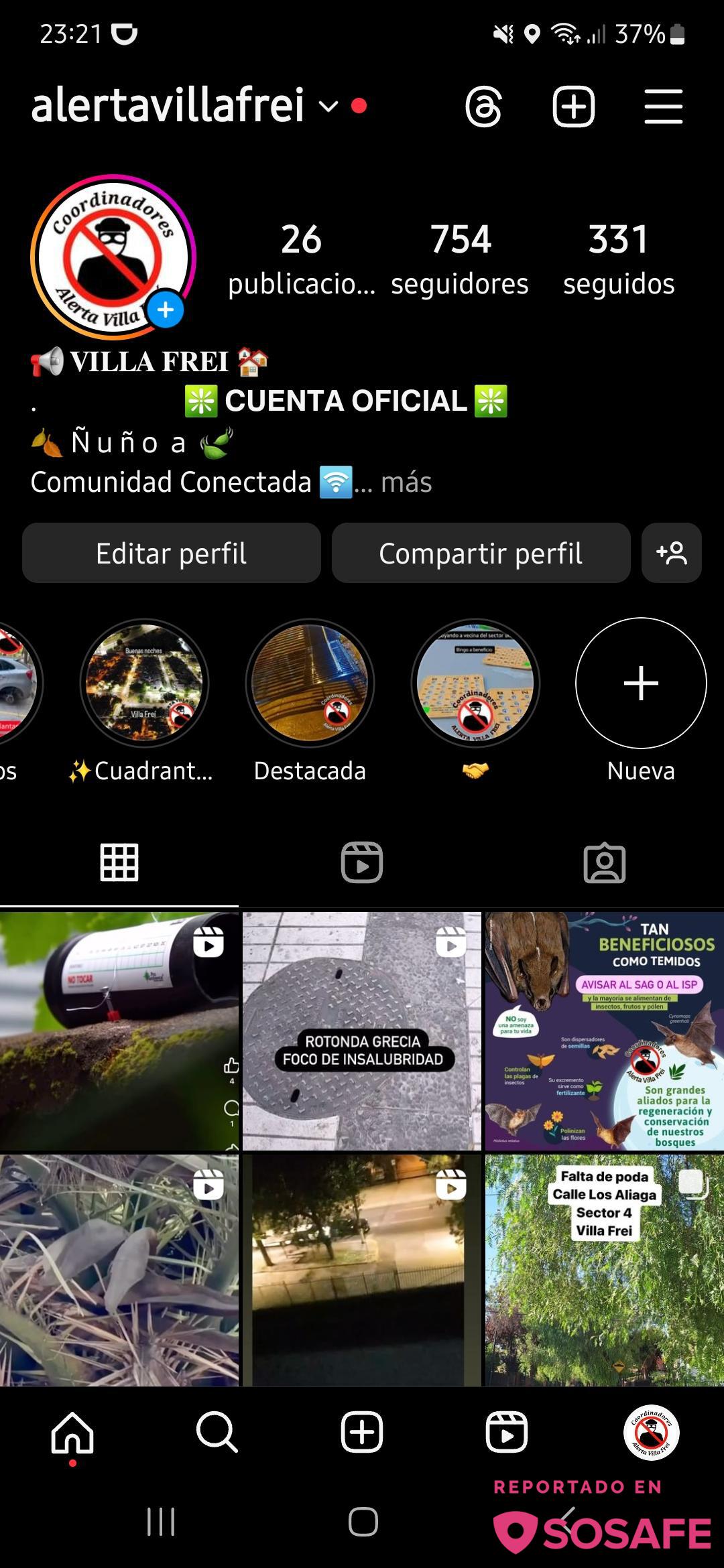724x1568 pixels.
Task: Open the Cuadrant... story highlight
Action: tap(144, 683)
